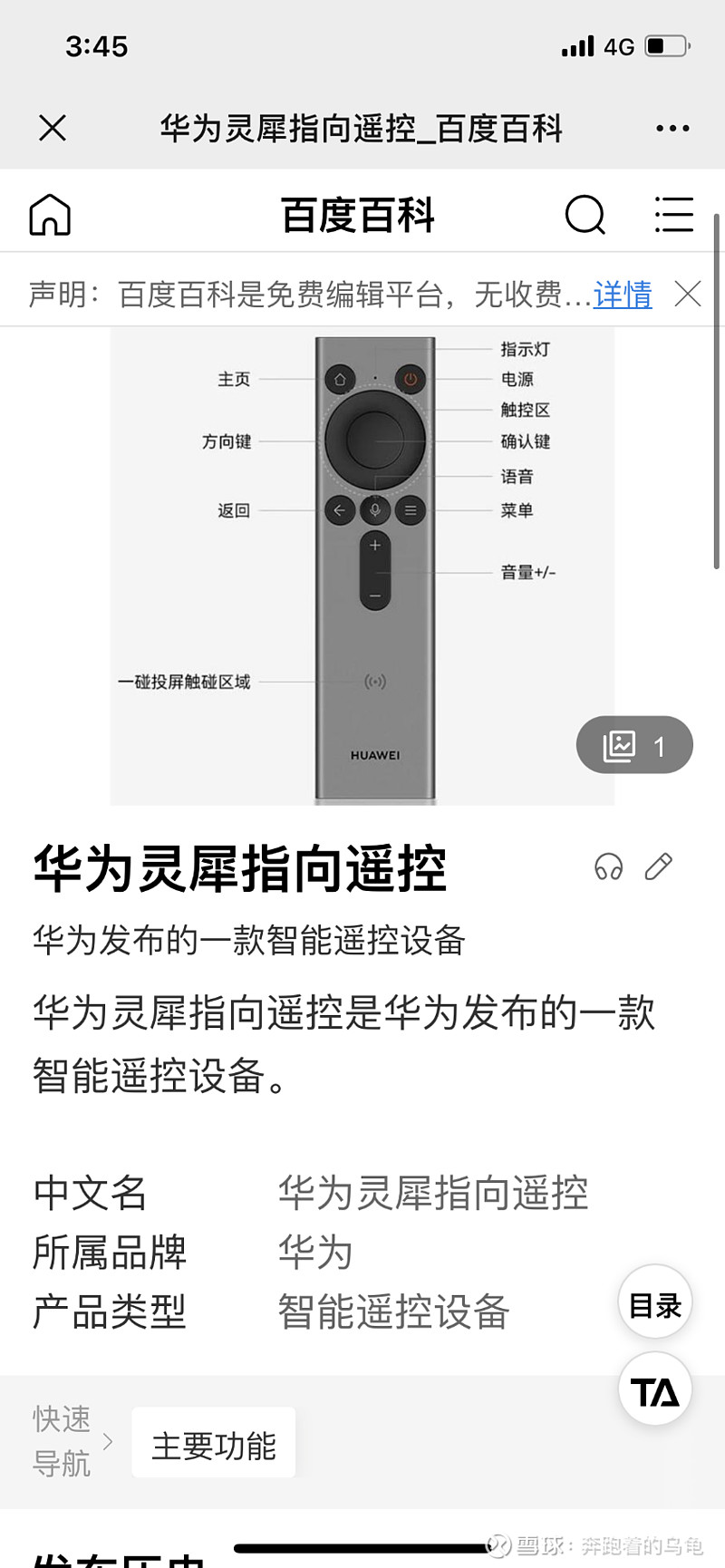725x1568 pixels.
Task: Open the 目录 table of contents
Action: (x=655, y=1305)
